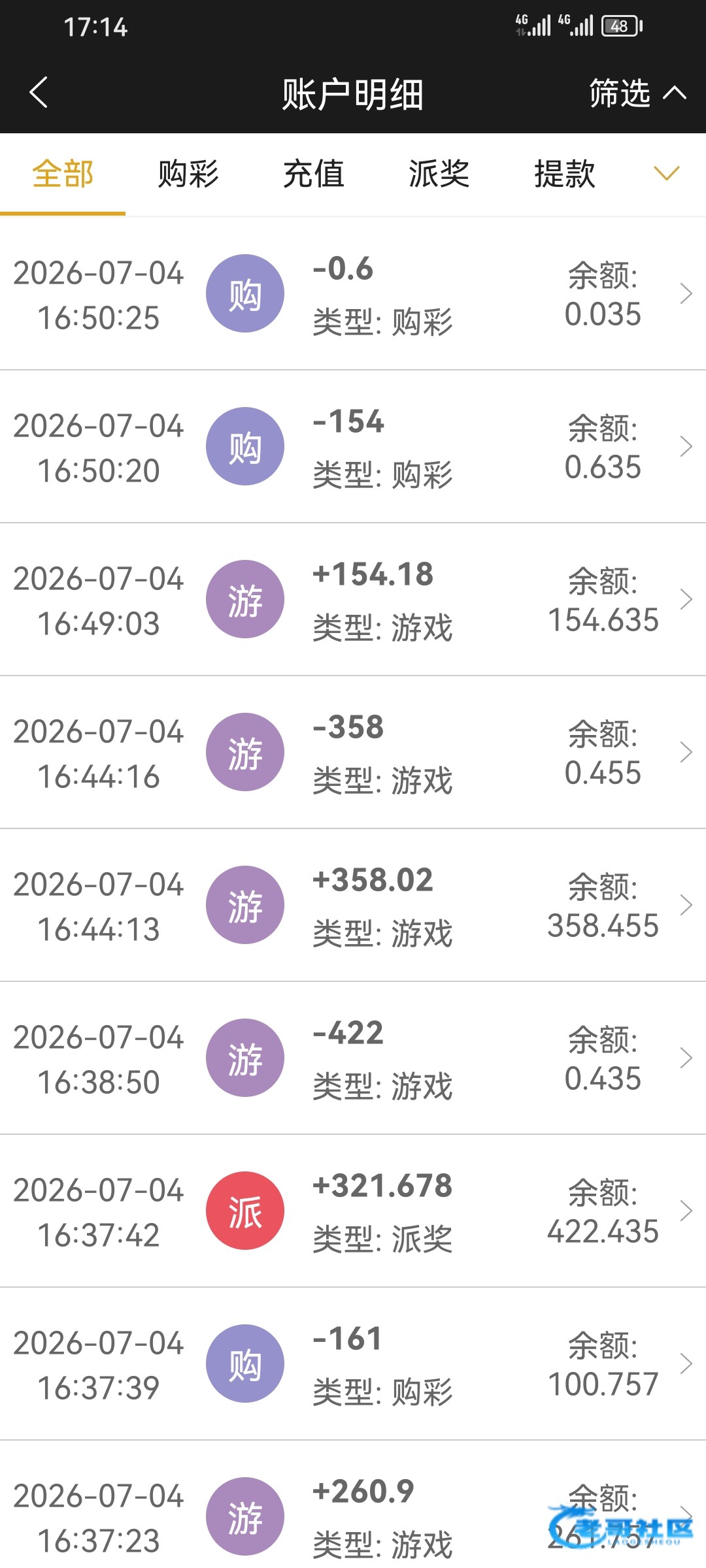Open the -358 游戏 record

[x=353, y=753]
